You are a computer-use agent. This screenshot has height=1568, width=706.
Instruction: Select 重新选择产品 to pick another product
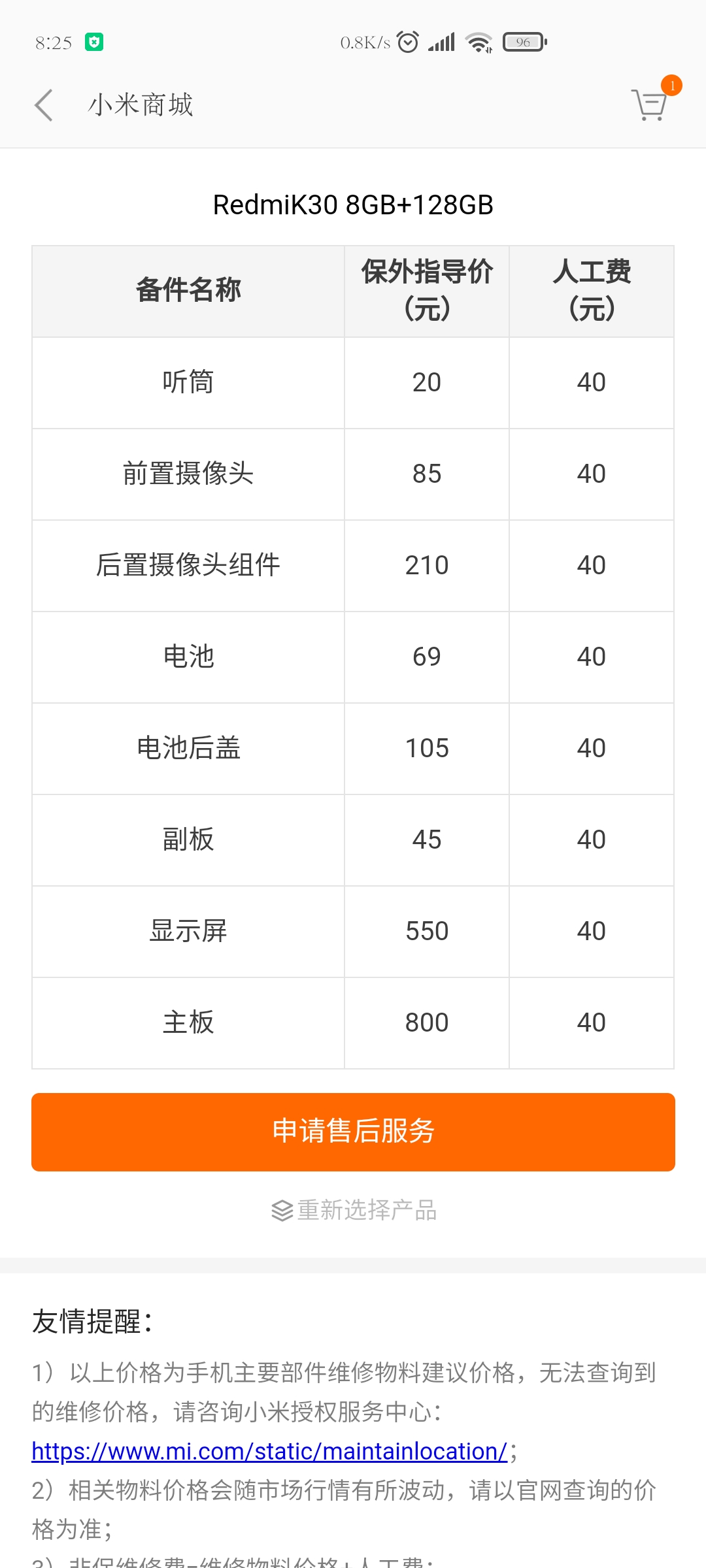click(x=354, y=1210)
